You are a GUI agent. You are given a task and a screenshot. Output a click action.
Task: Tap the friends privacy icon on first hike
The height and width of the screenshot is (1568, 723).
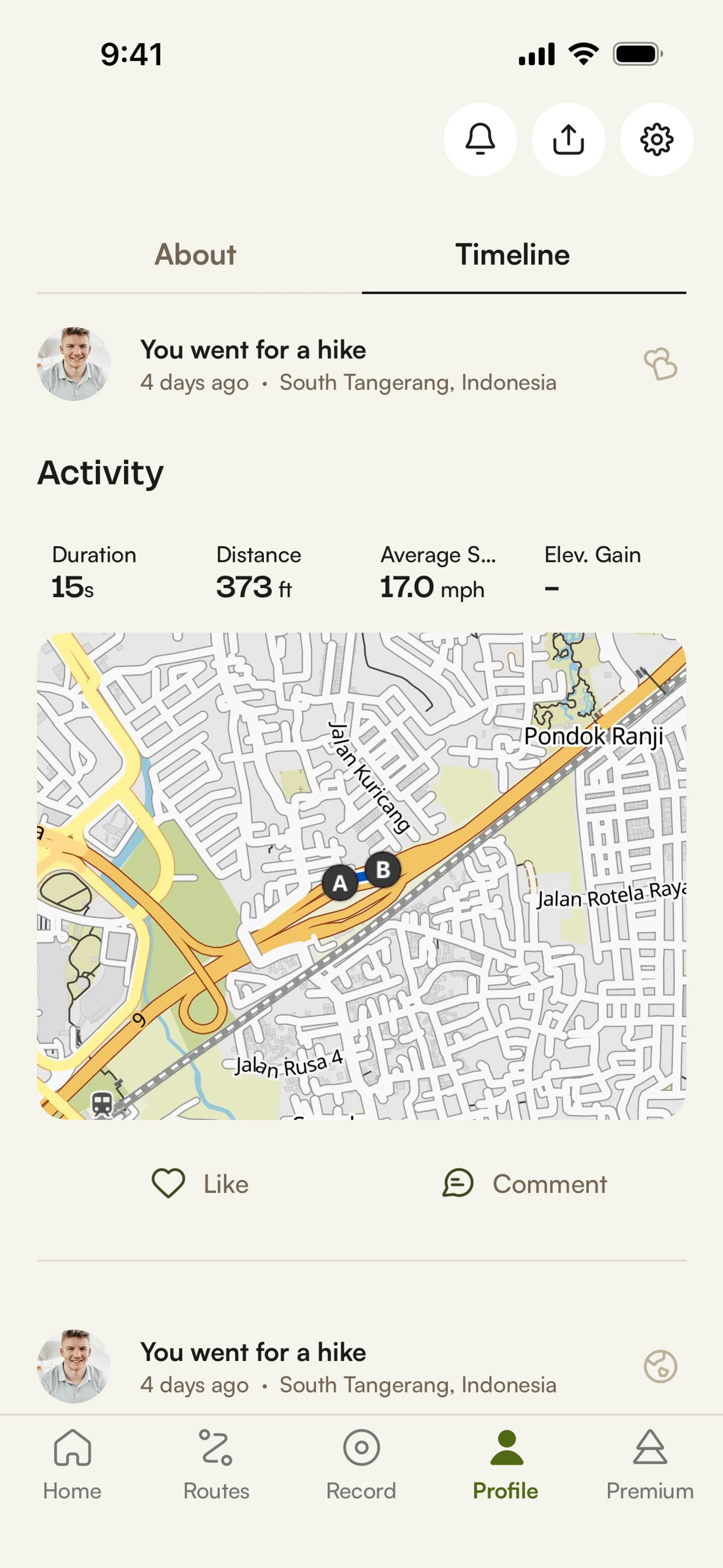coord(660,364)
